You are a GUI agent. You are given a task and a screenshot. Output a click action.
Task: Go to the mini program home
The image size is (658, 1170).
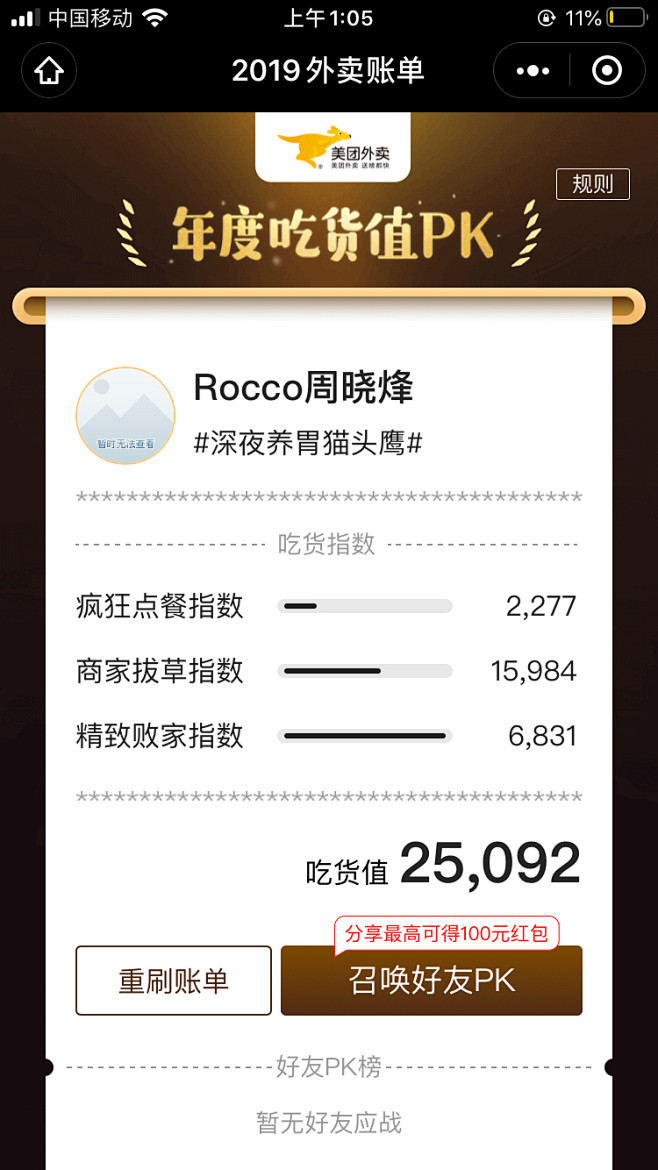pyautogui.click(x=49, y=71)
